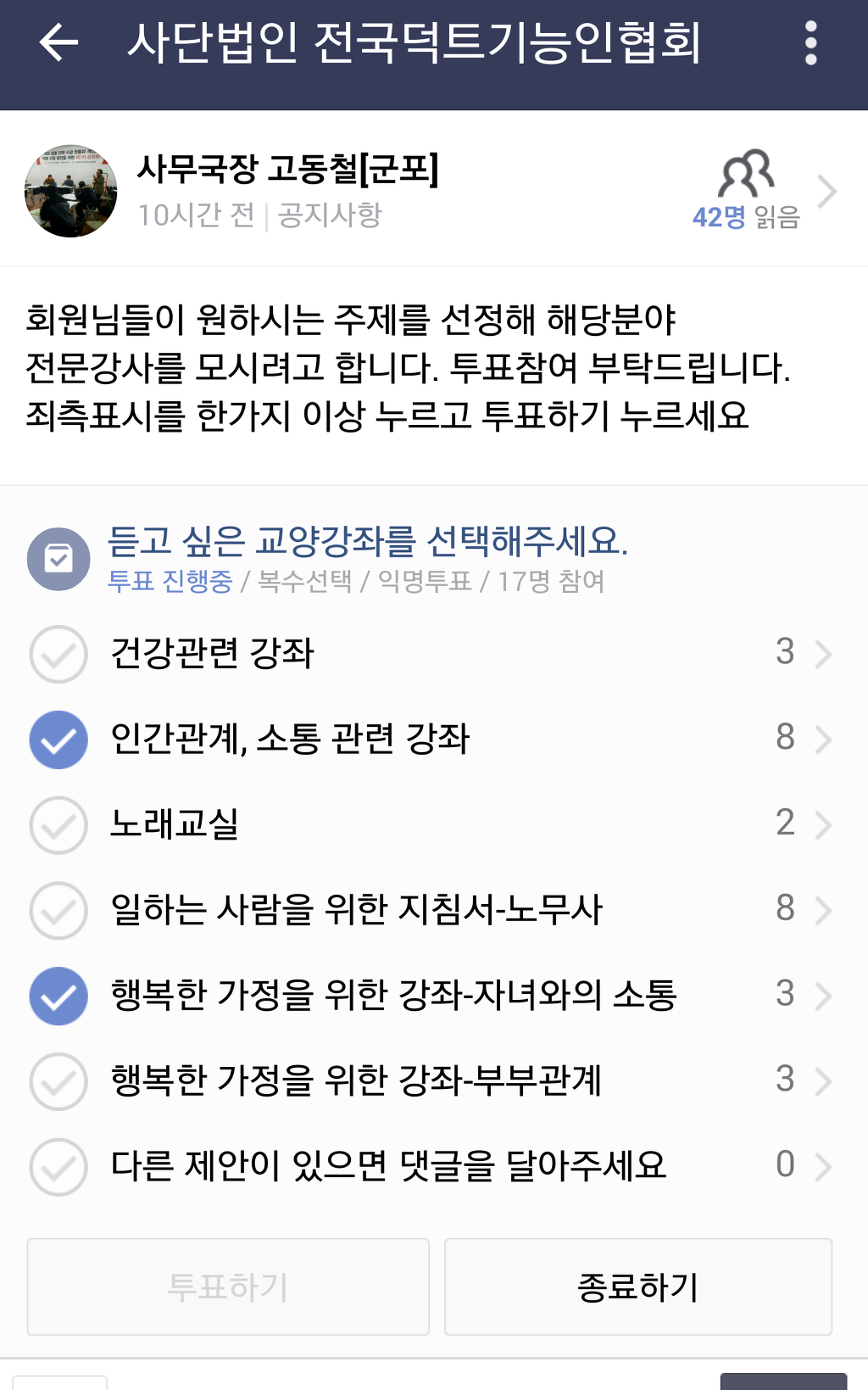View voters for 건강관련 강좌
This screenshot has height=1390, width=868.
803,654
